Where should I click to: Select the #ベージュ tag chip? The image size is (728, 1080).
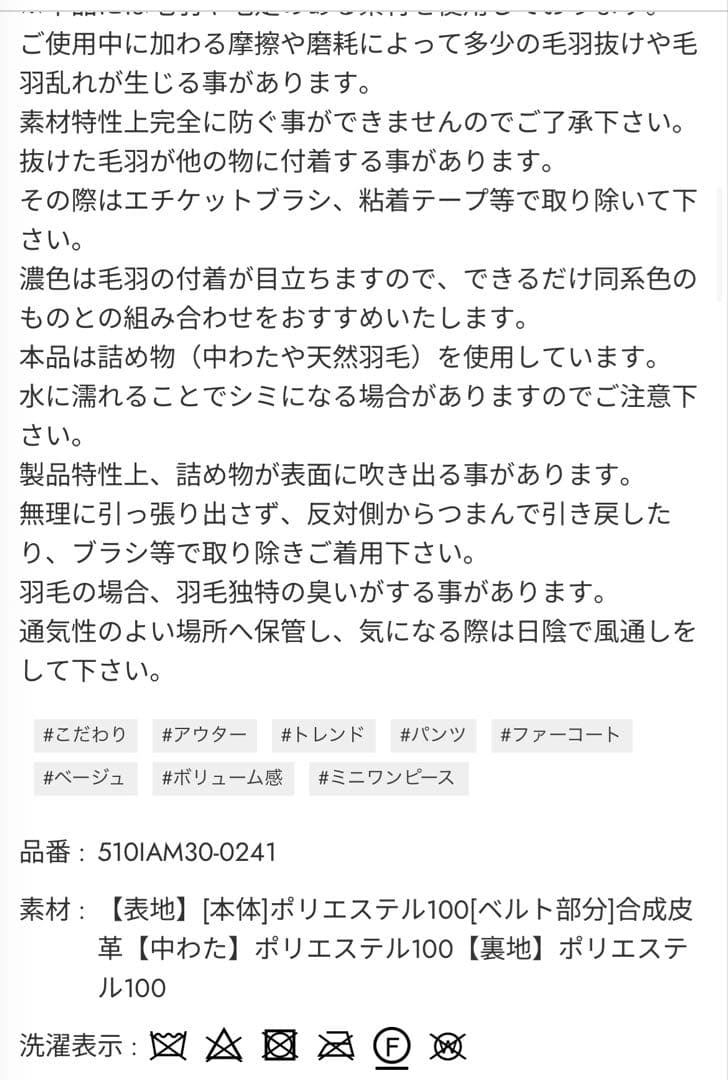click(85, 778)
